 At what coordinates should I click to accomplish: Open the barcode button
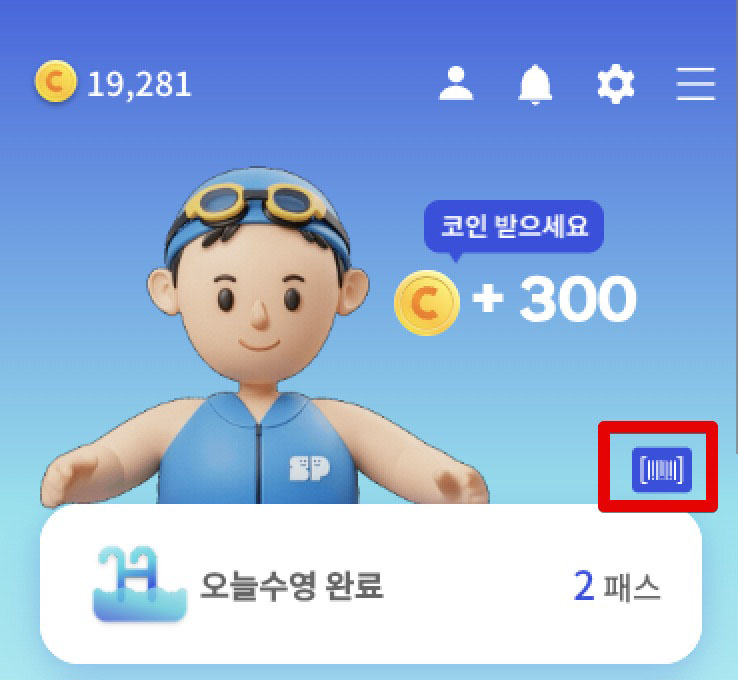click(662, 469)
